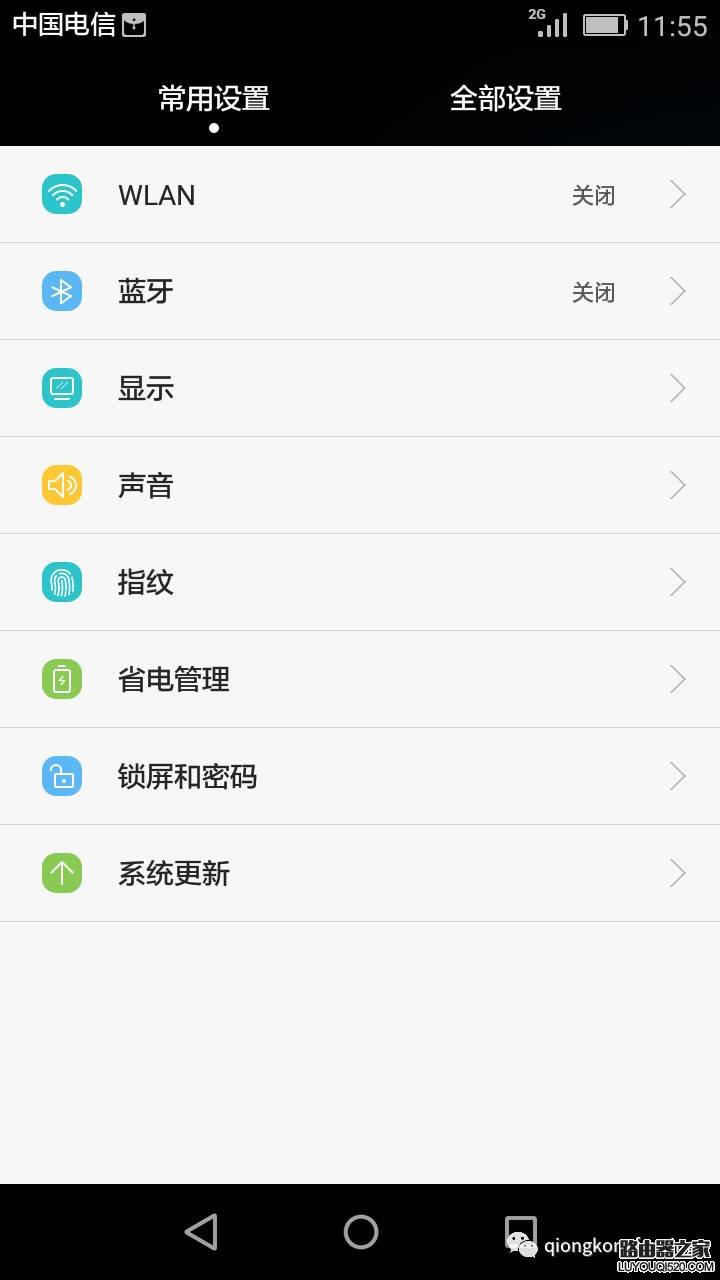The height and width of the screenshot is (1280, 720).
Task: Click the Bluetooth (蓝牙) icon
Action: [x=61, y=291]
